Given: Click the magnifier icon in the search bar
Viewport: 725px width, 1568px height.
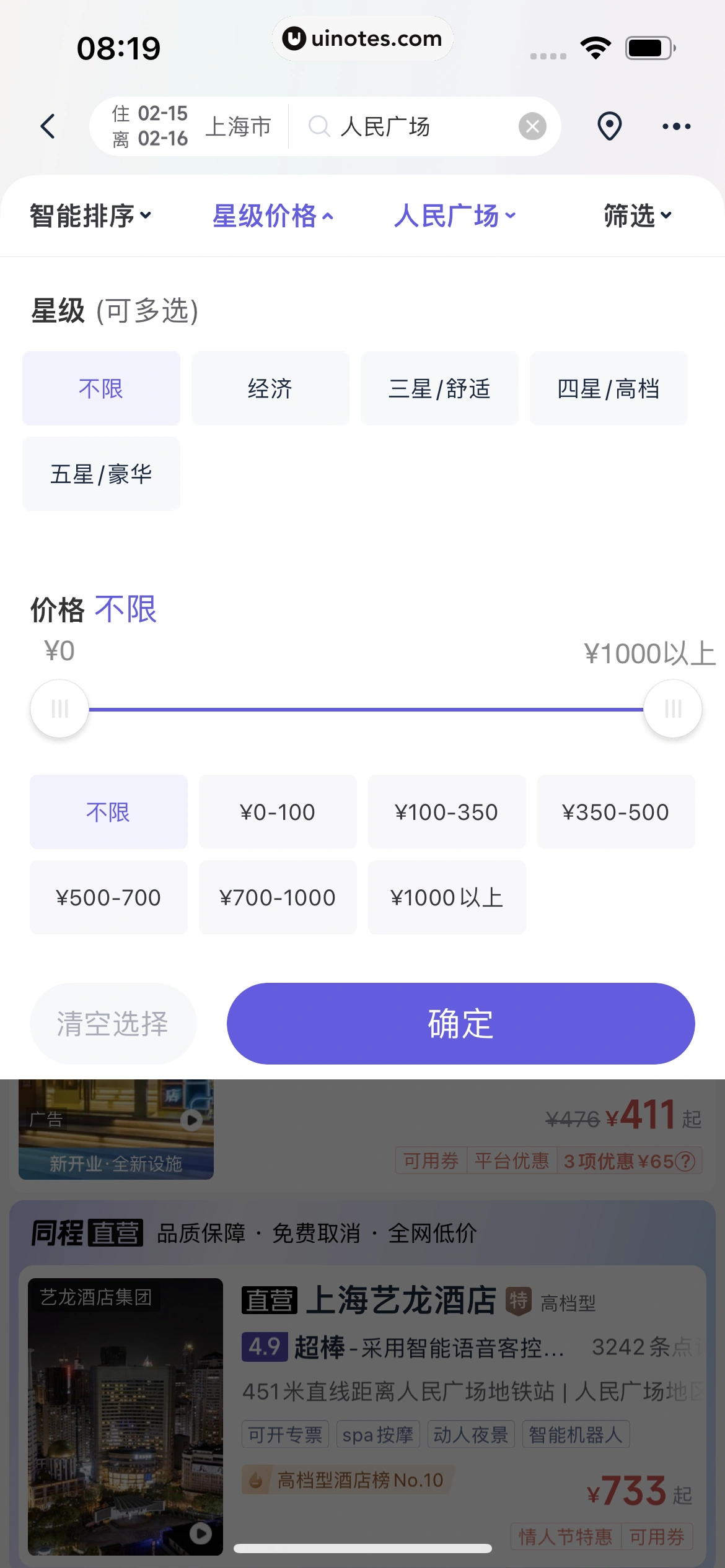Looking at the screenshot, I should pos(319,126).
